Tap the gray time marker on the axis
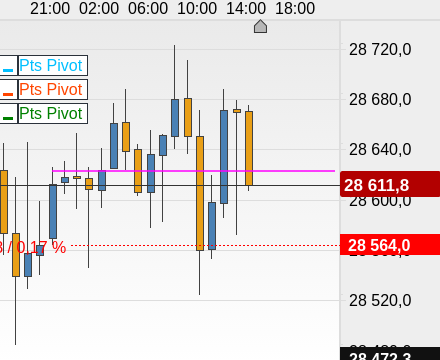Image resolution: width=440 pixels, height=360 pixels. tap(260, 26)
